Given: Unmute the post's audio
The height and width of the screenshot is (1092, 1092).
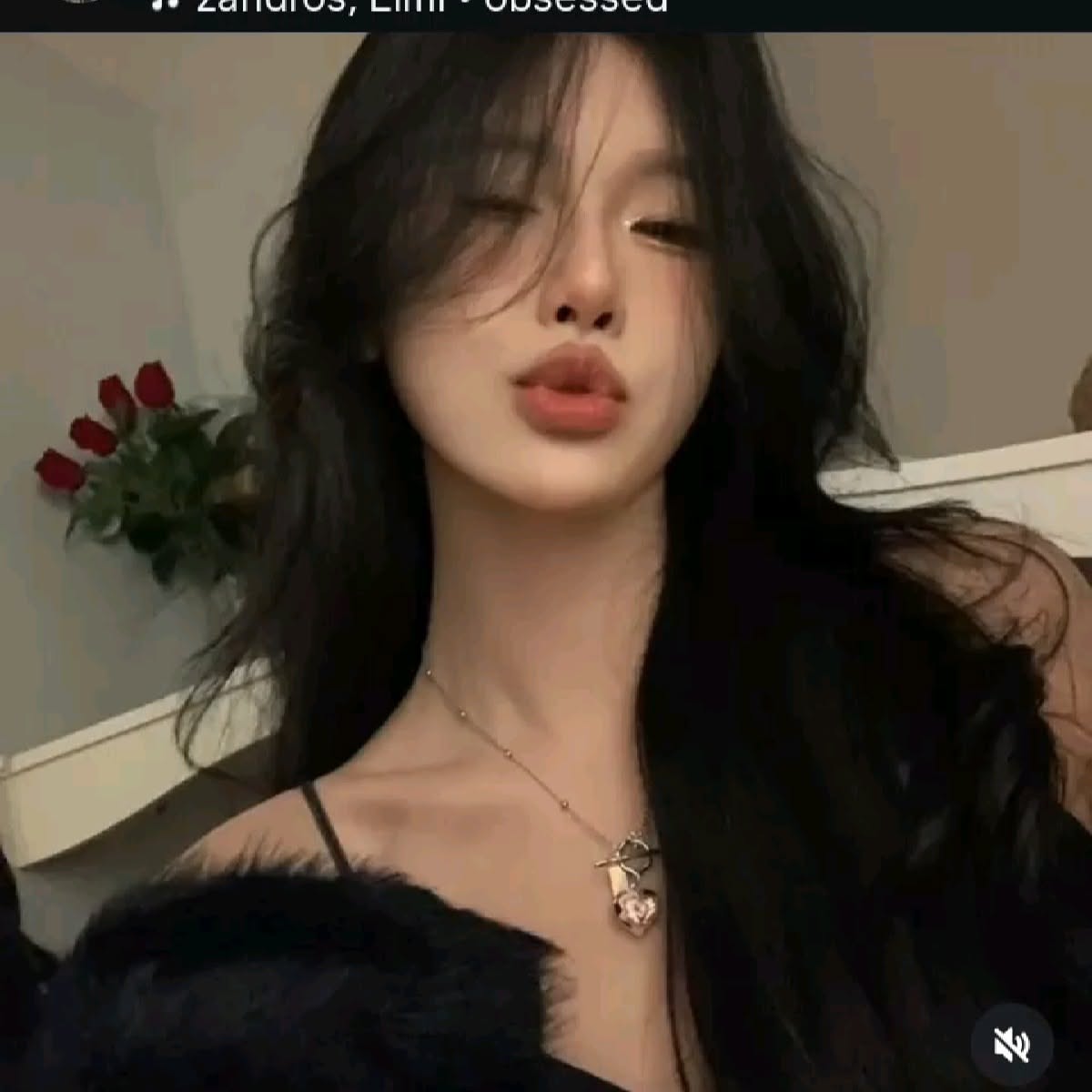Looking at the screenshot, I should 1011,1045.
